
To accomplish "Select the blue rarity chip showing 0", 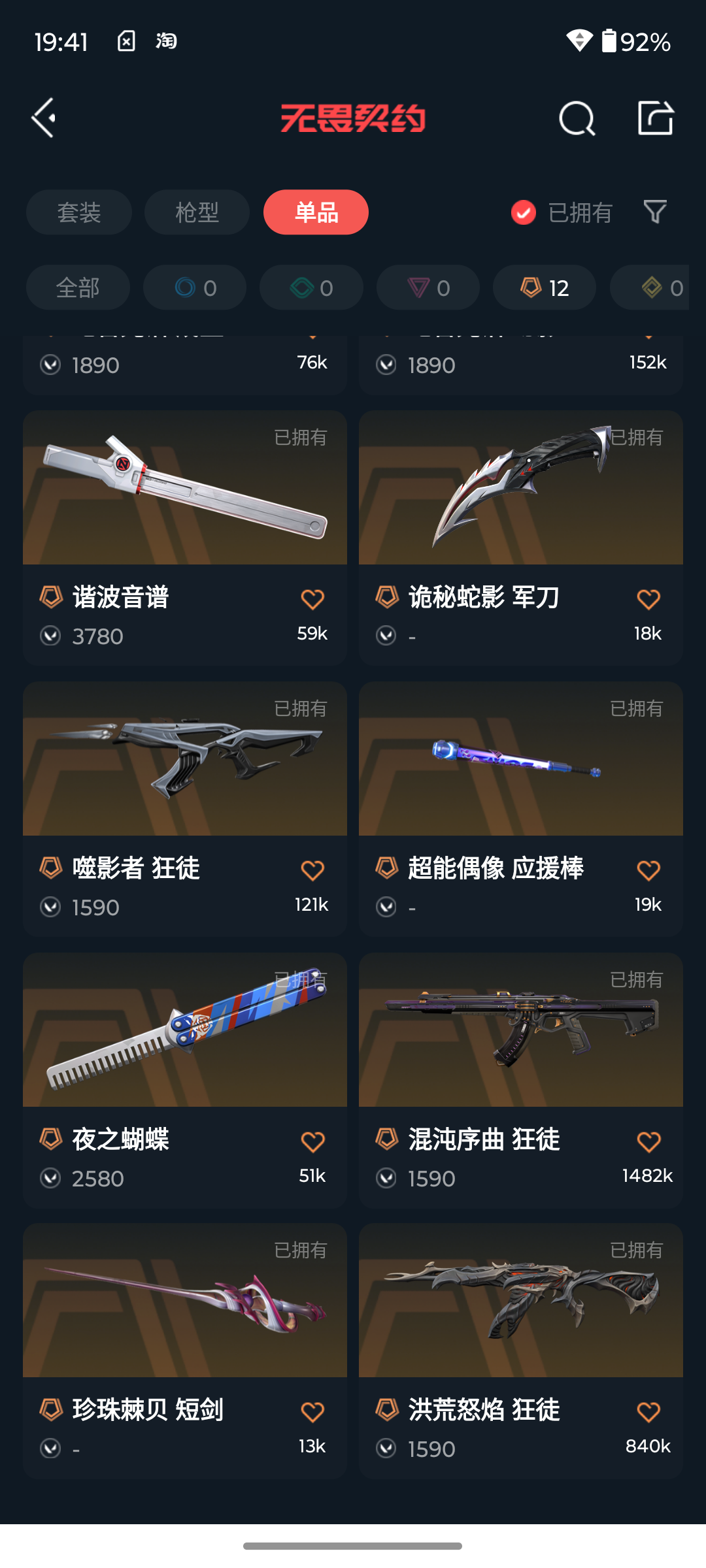I will (x=195, y=287).
